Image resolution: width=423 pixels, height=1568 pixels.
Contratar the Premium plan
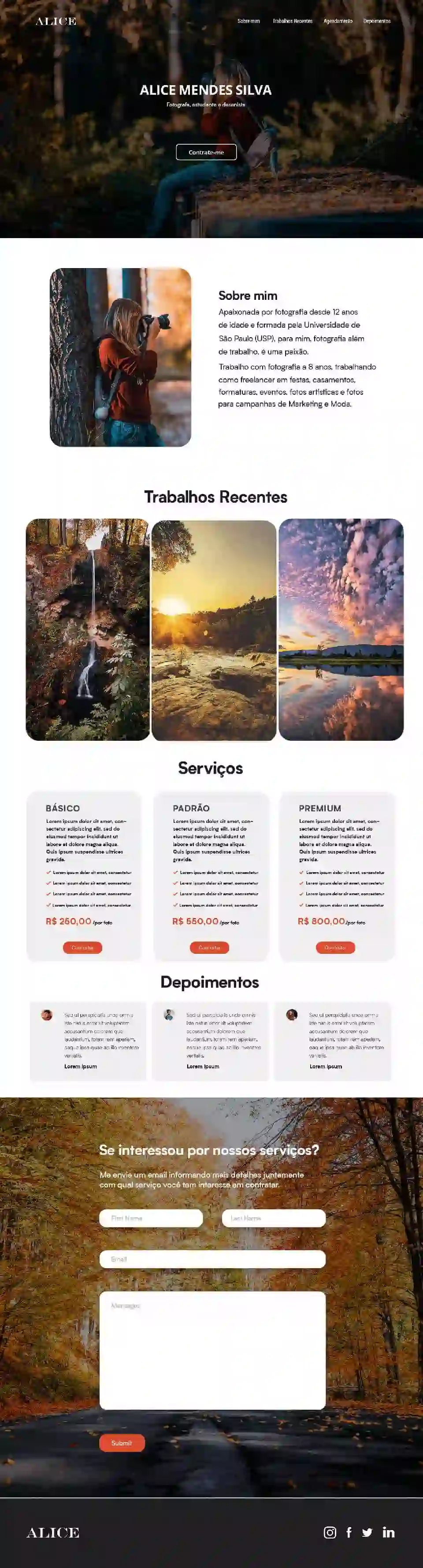pyautogui.click(x=335, y=947)
